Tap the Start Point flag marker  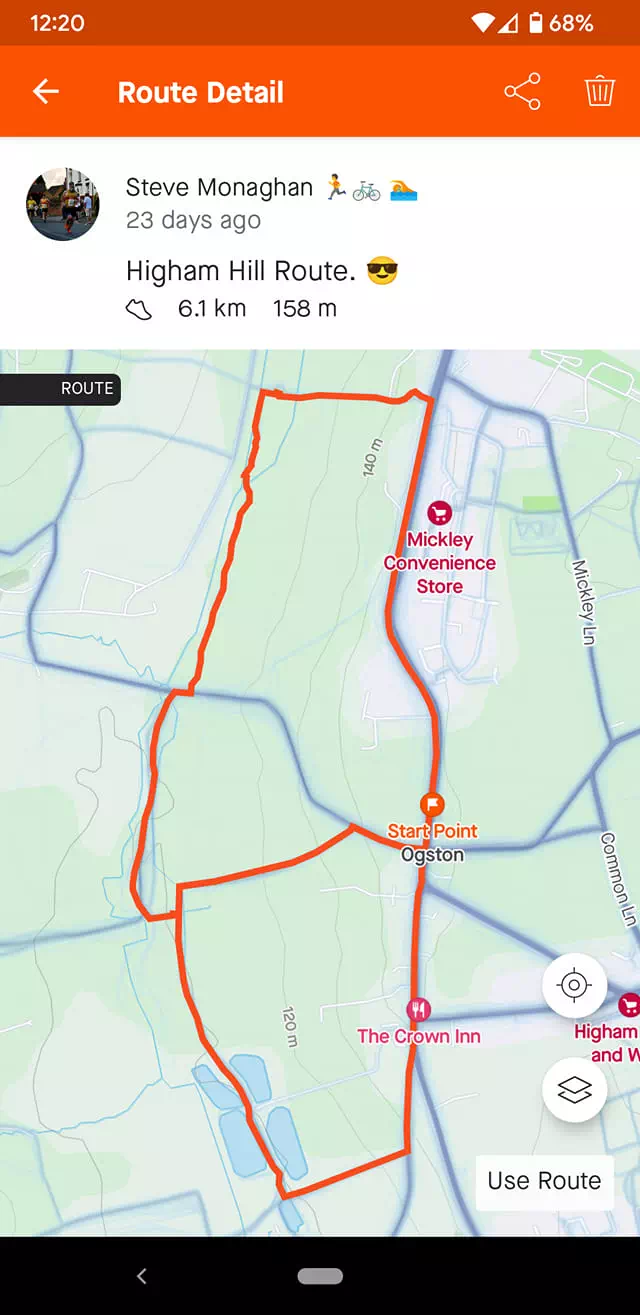[432, 803]
